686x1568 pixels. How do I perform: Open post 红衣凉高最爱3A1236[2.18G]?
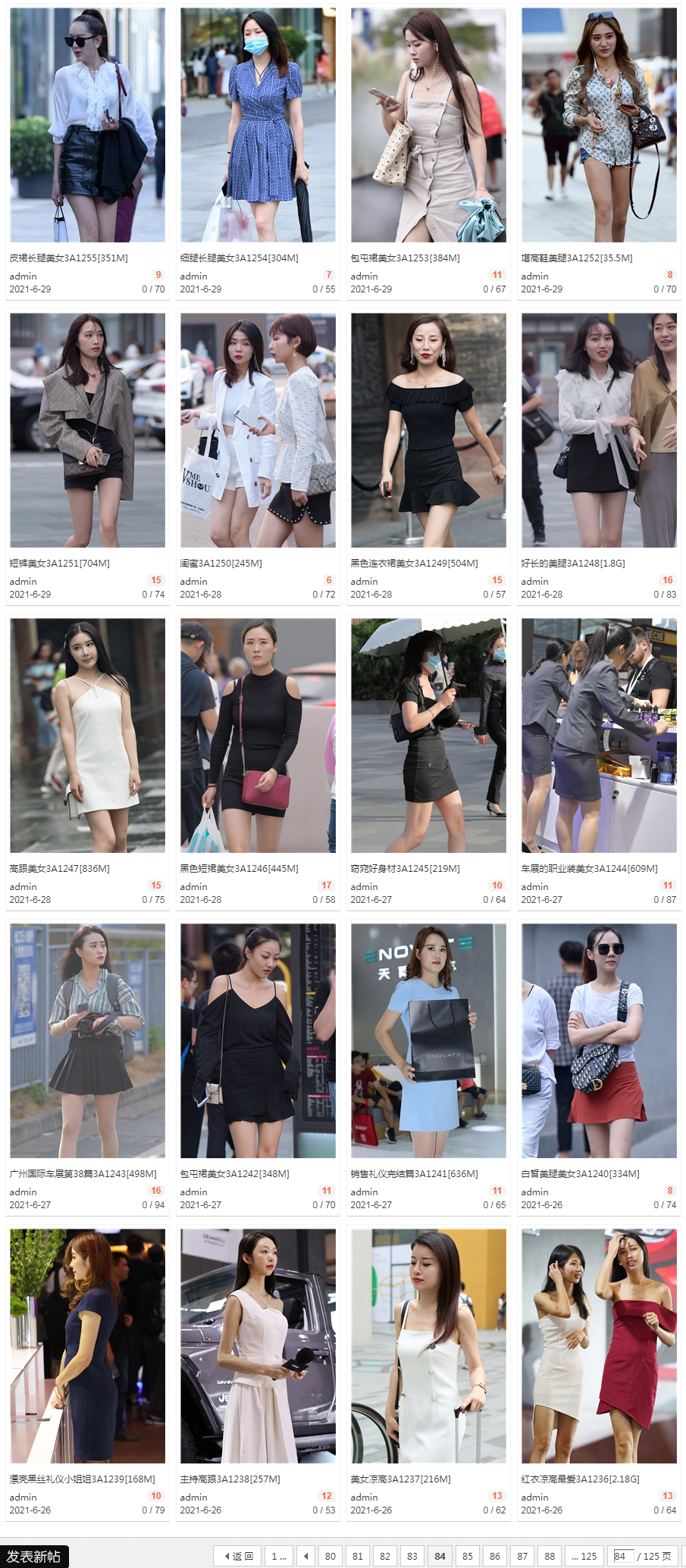(x=580, y=1479)
